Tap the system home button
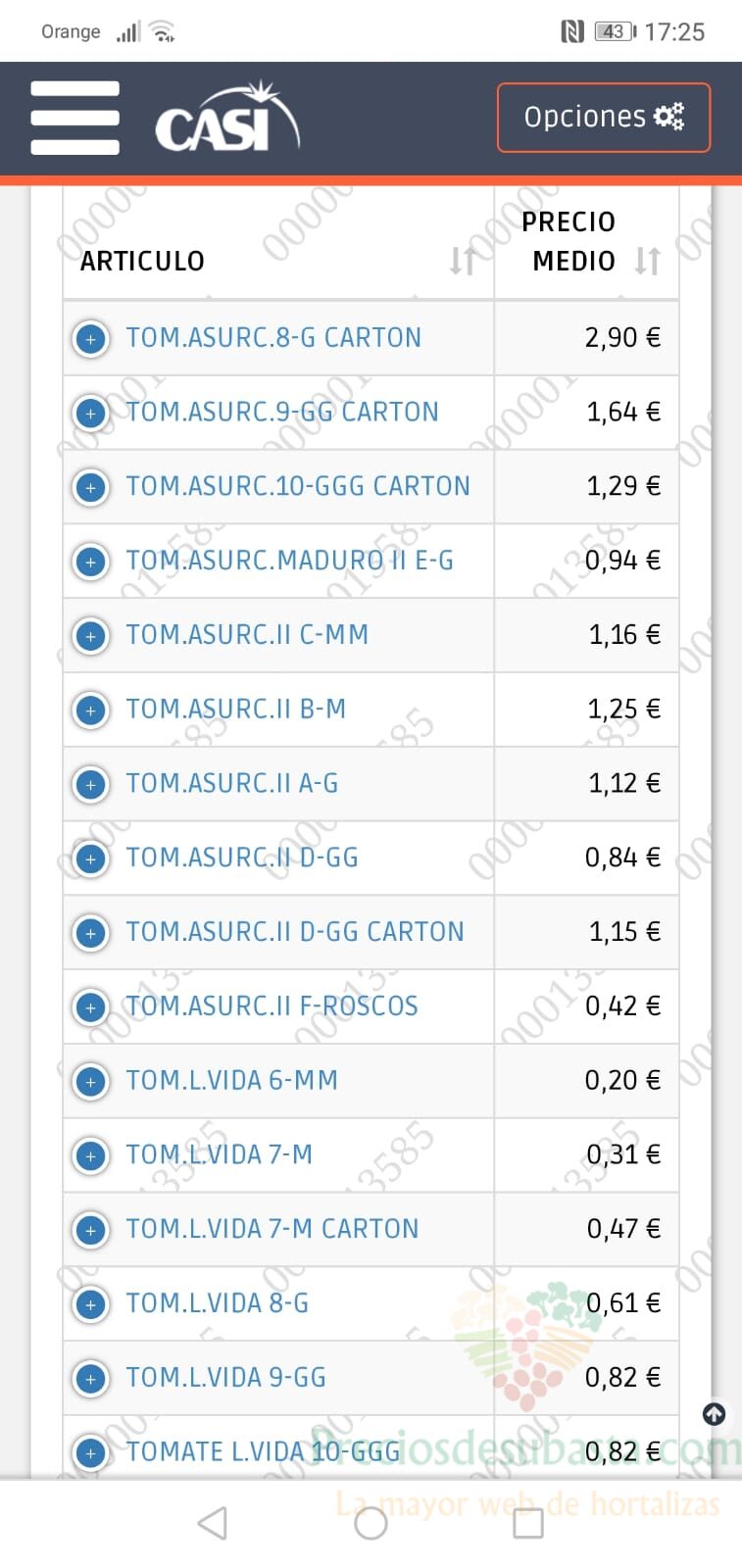This screenshot has width=742, height=1568. coord(371,1523)
